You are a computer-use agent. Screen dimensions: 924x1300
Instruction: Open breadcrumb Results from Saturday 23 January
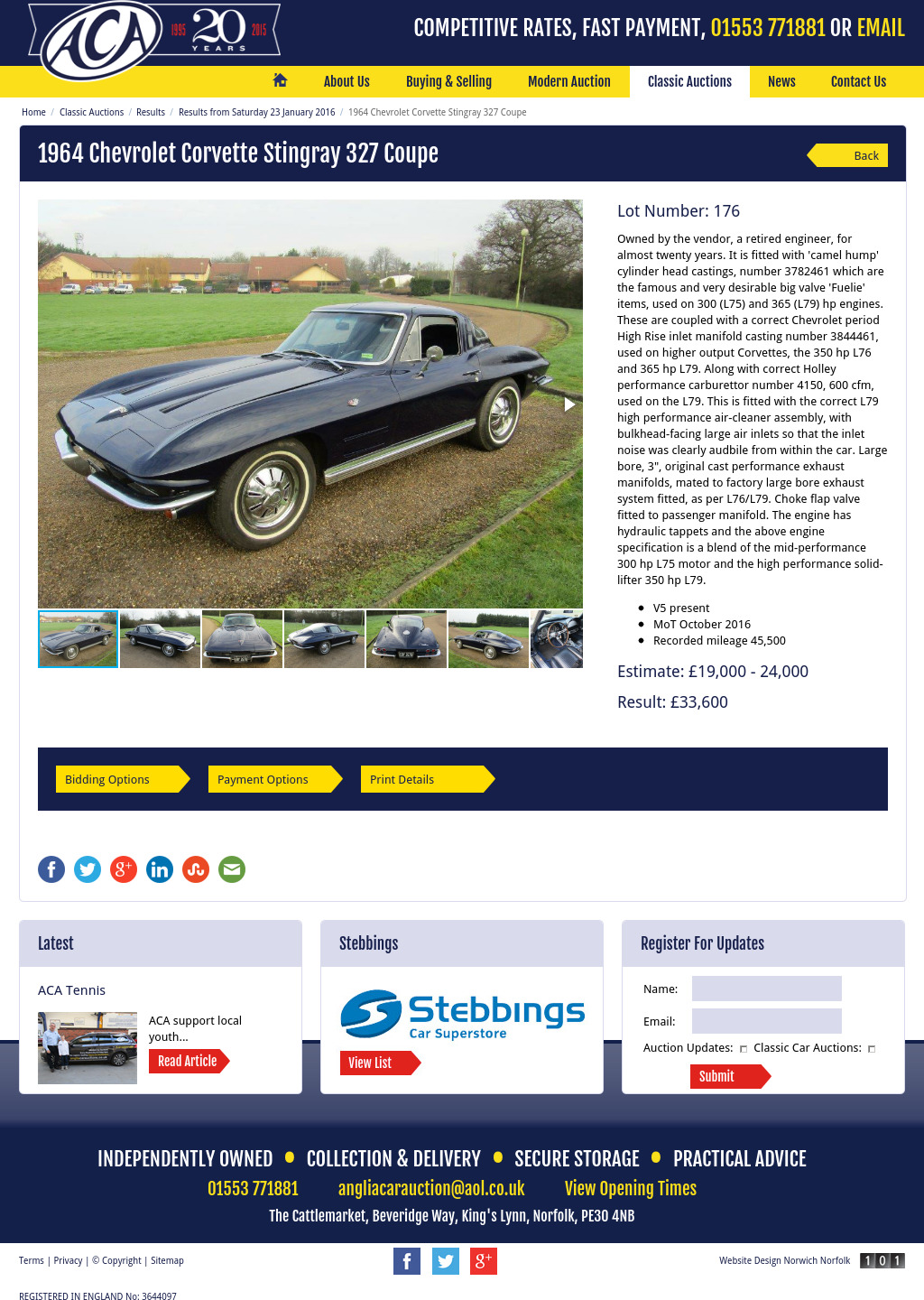256,113
